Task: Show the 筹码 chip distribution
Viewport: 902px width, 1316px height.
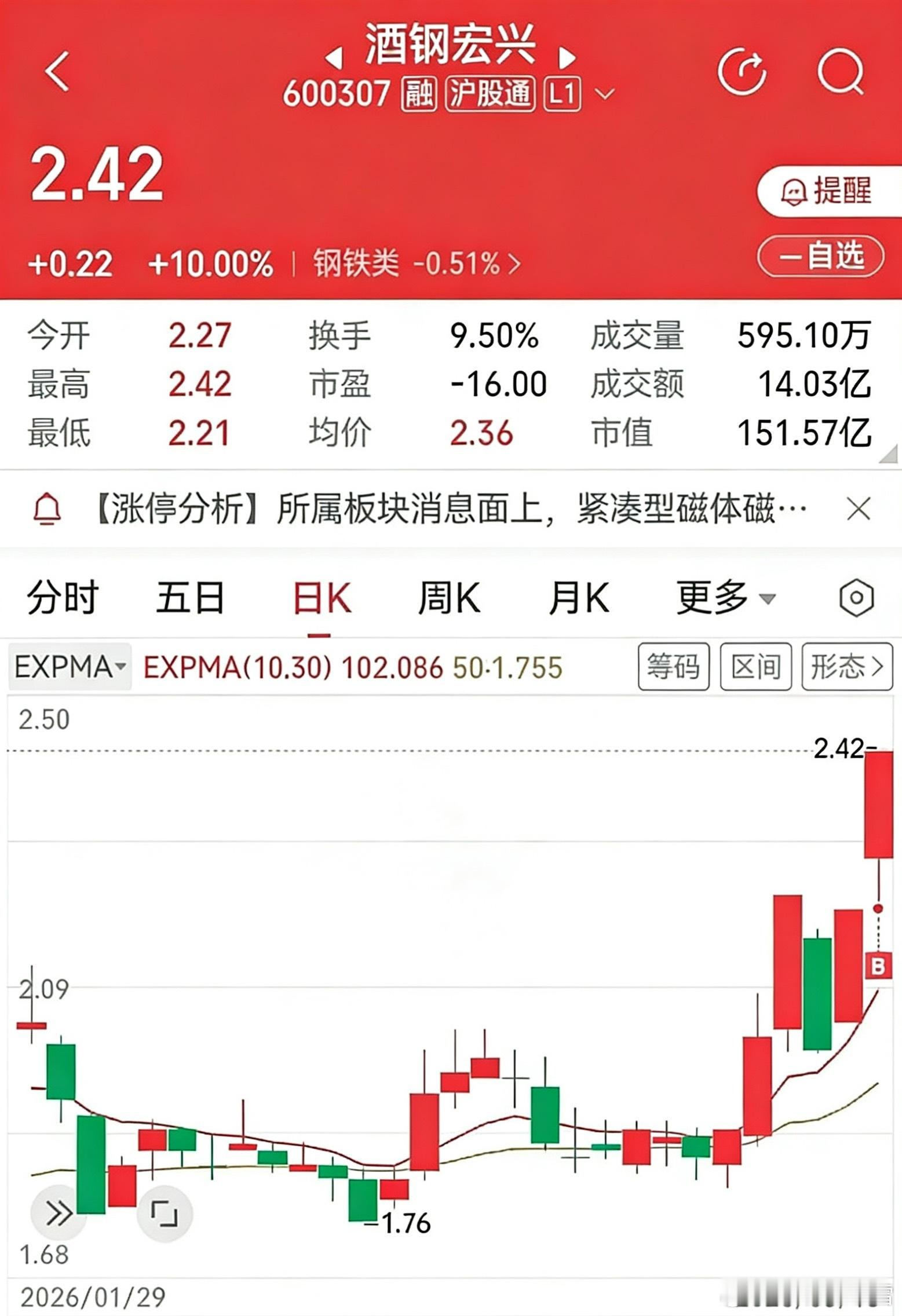Action: coord(673,667)
